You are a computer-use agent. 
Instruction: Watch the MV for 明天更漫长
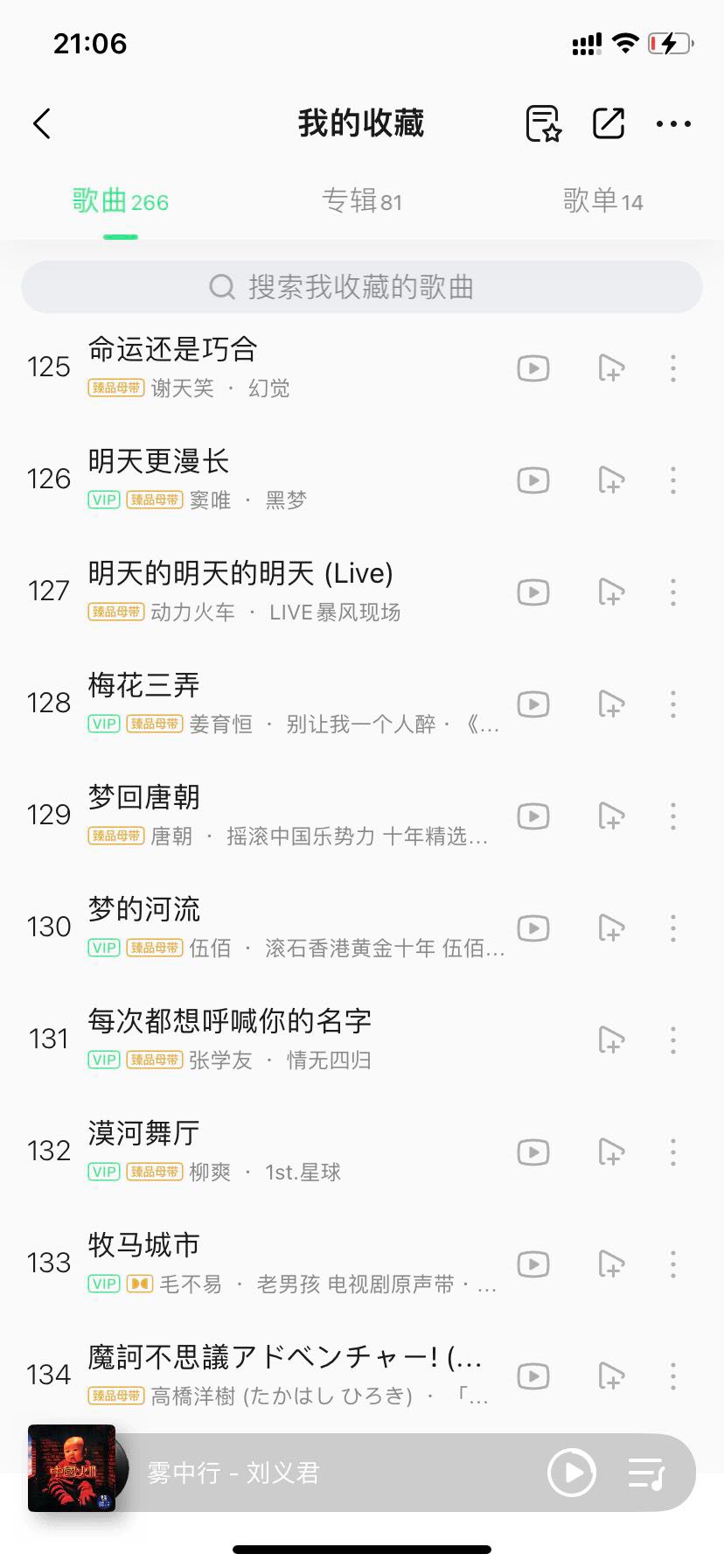(x=533, y=480)
